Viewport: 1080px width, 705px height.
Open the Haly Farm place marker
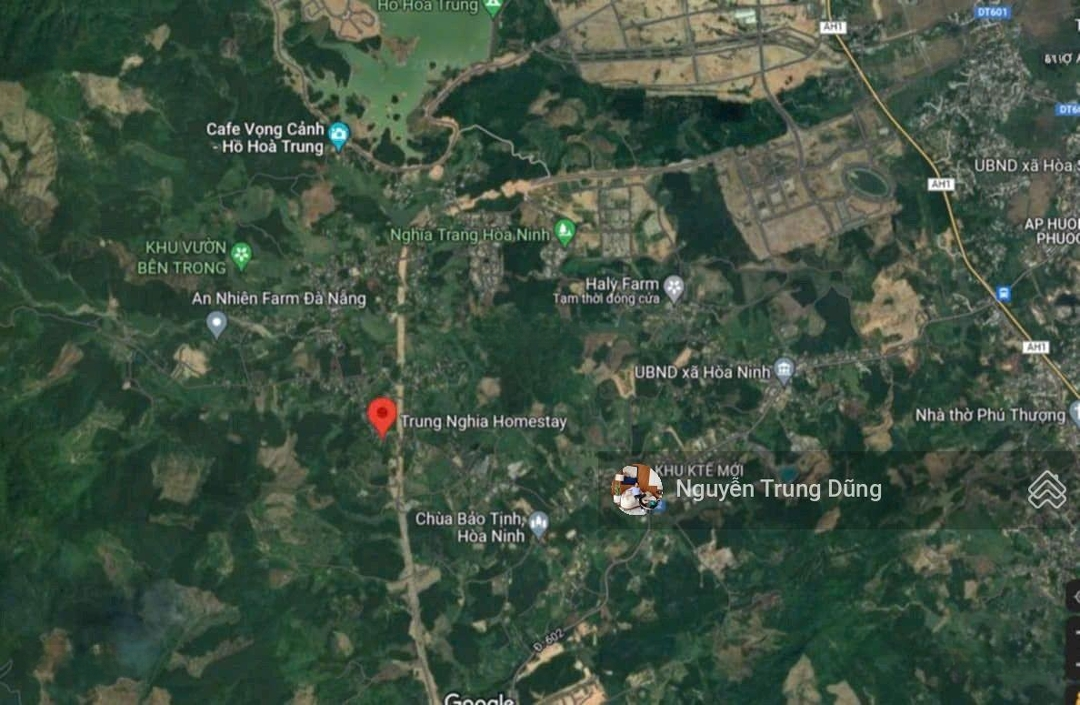[x=675, y=289]
